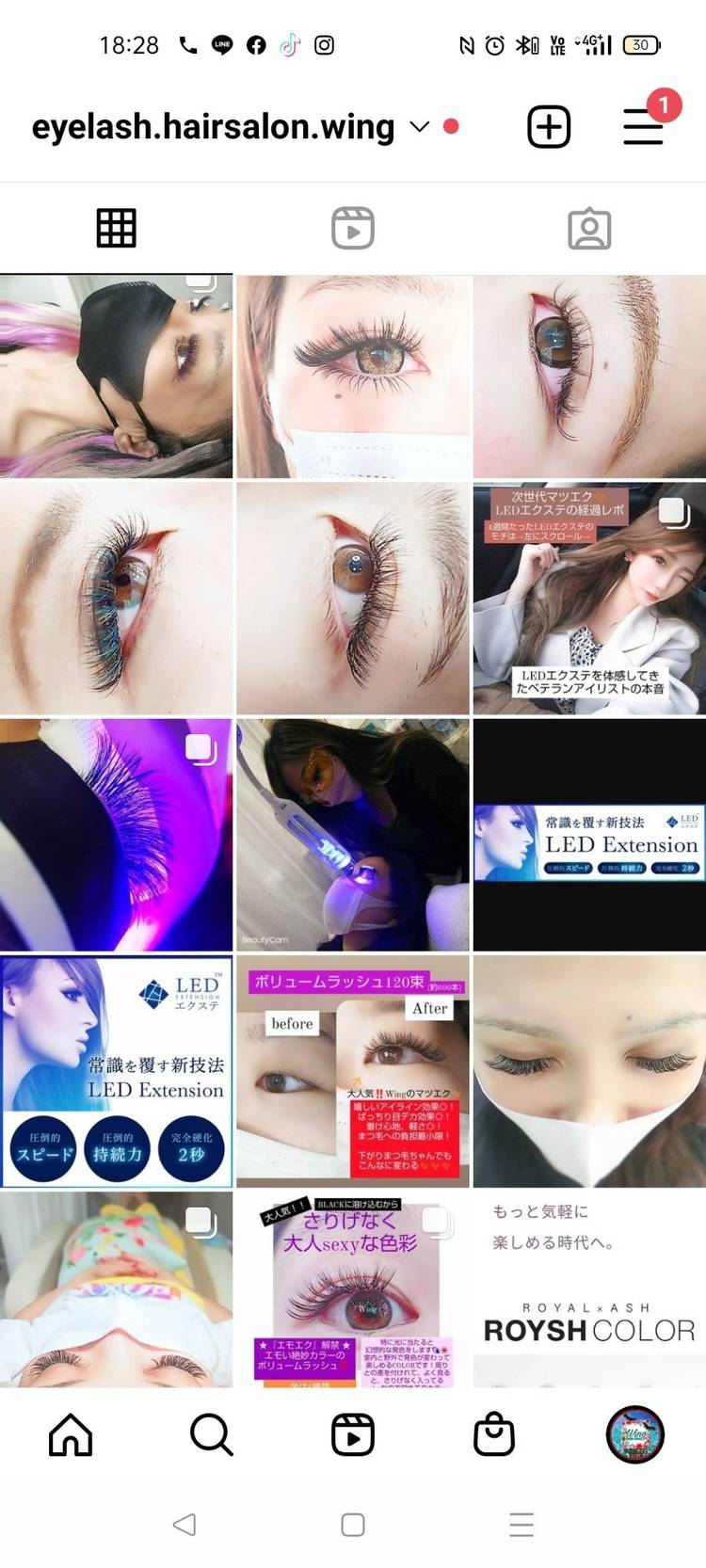Create a new post with the plus icon

pos(549,126)
